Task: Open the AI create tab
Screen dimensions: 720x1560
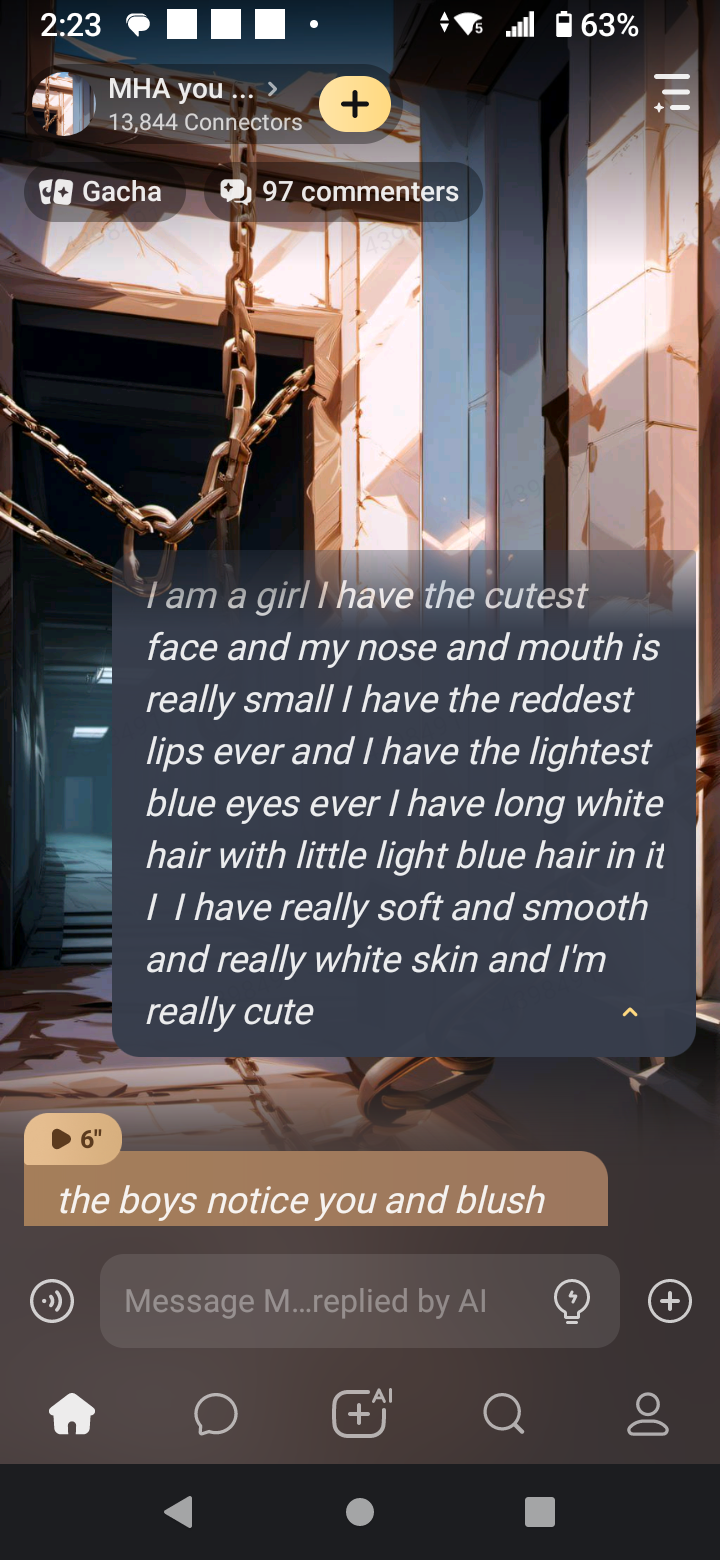Action: coord(360,1414)
